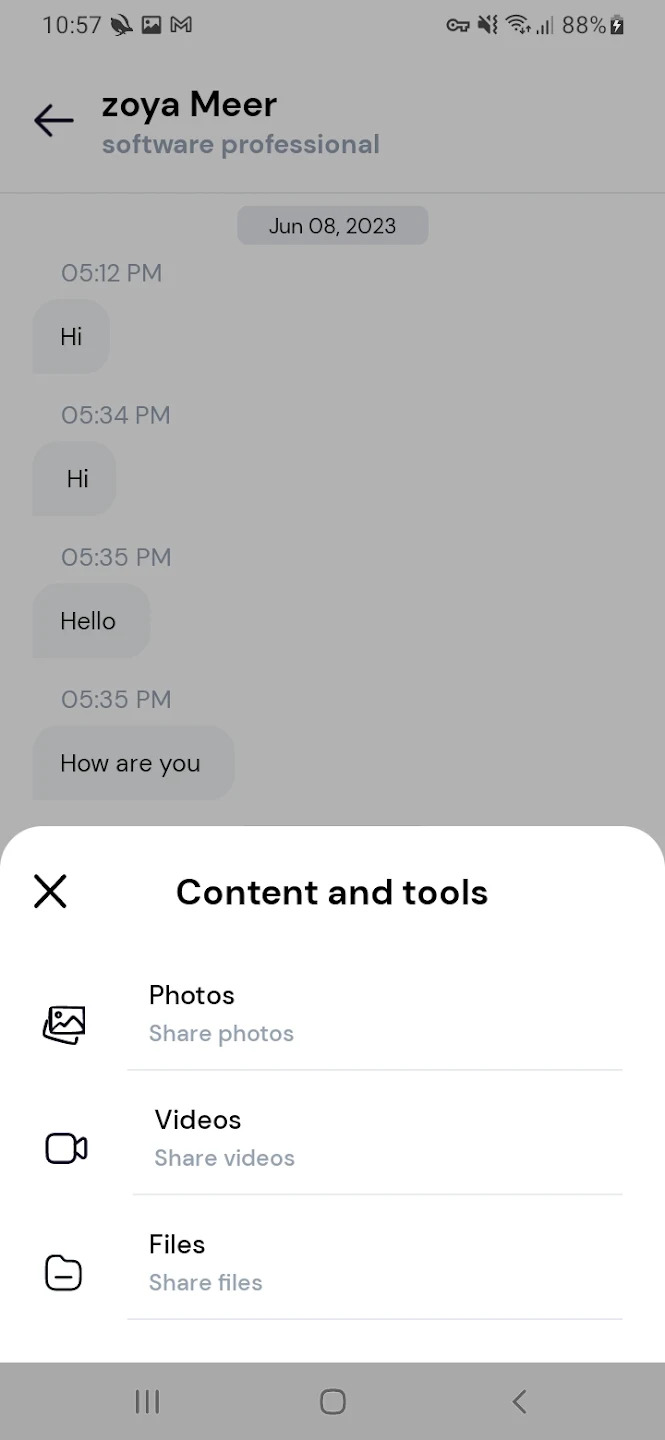Close the Content and tools sheet

point(50,890)
